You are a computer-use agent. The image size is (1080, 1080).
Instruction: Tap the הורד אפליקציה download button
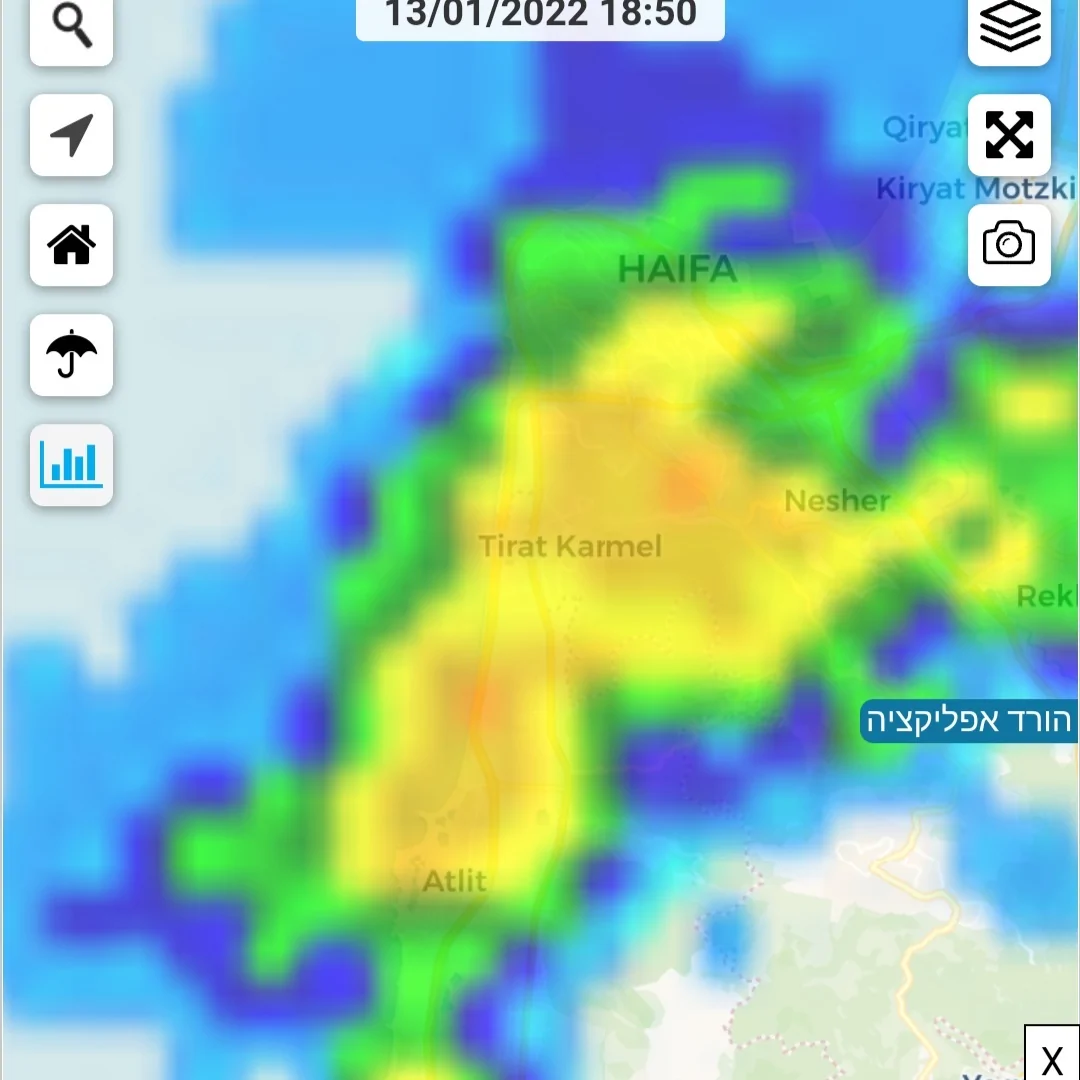pyautogui.click(x=968, y=721)
